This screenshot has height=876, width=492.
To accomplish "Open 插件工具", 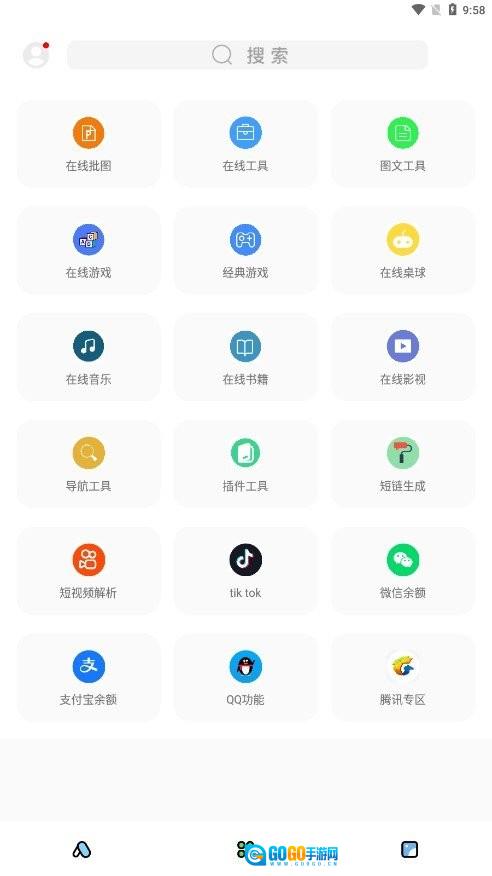I will point(246,464).
